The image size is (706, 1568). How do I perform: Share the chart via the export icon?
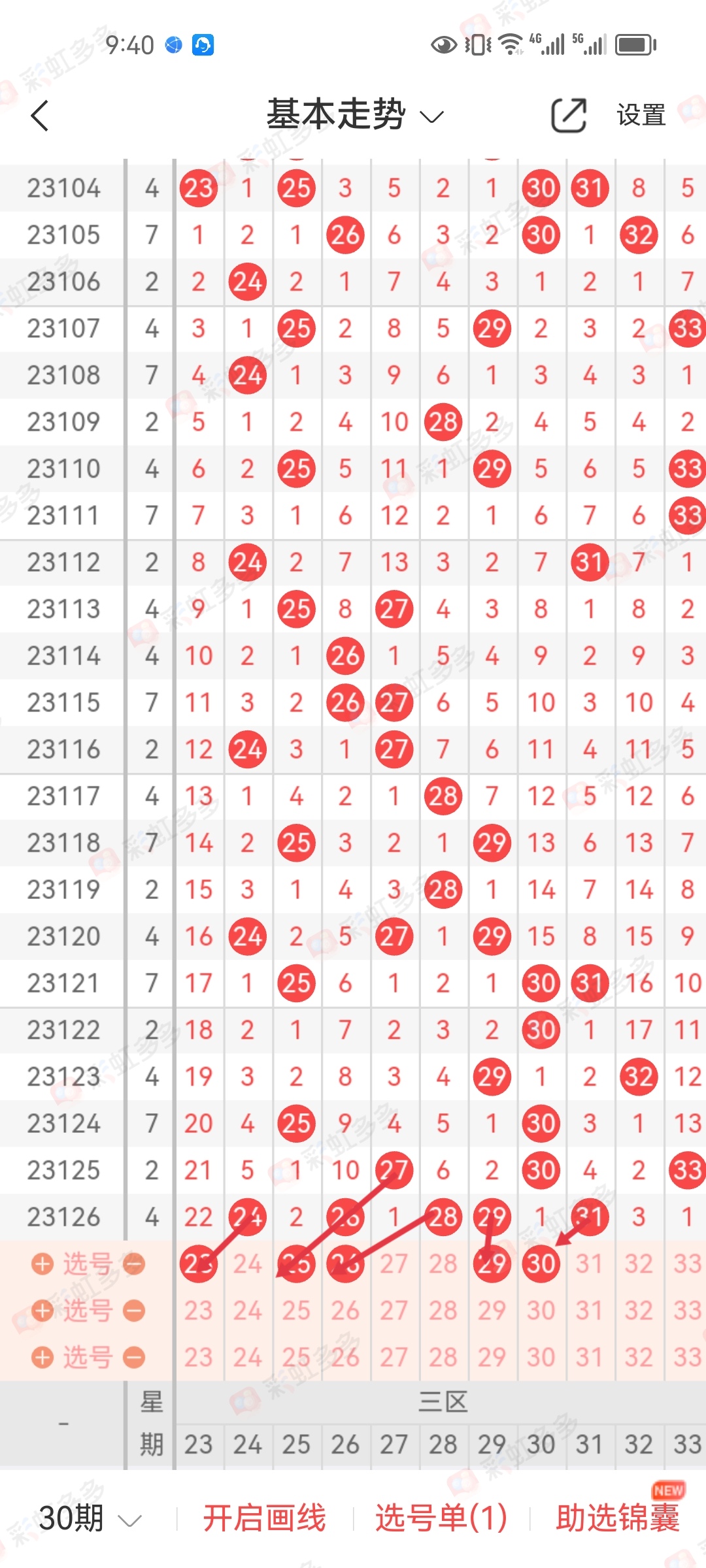569,116
